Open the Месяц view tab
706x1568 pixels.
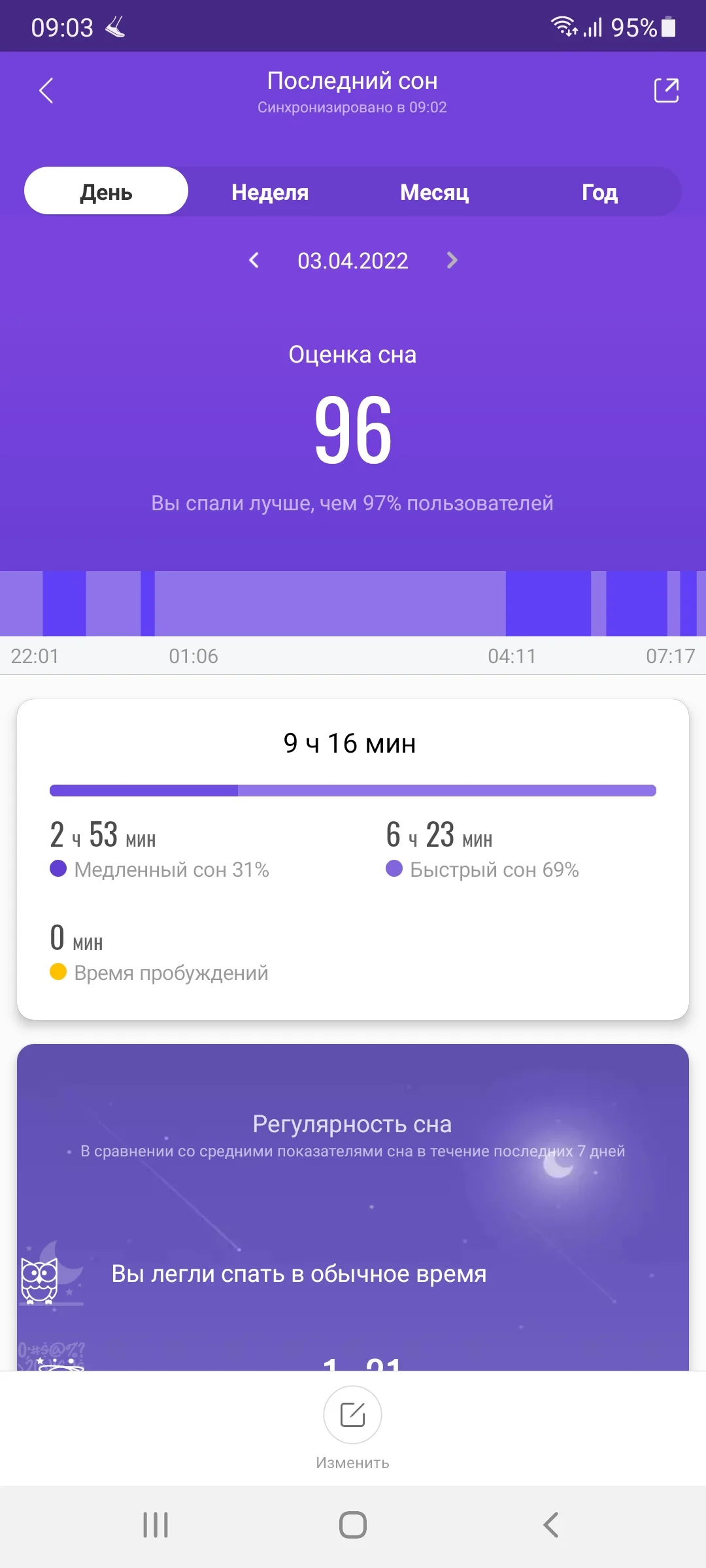pyautogui.click(x=434, y=191)
